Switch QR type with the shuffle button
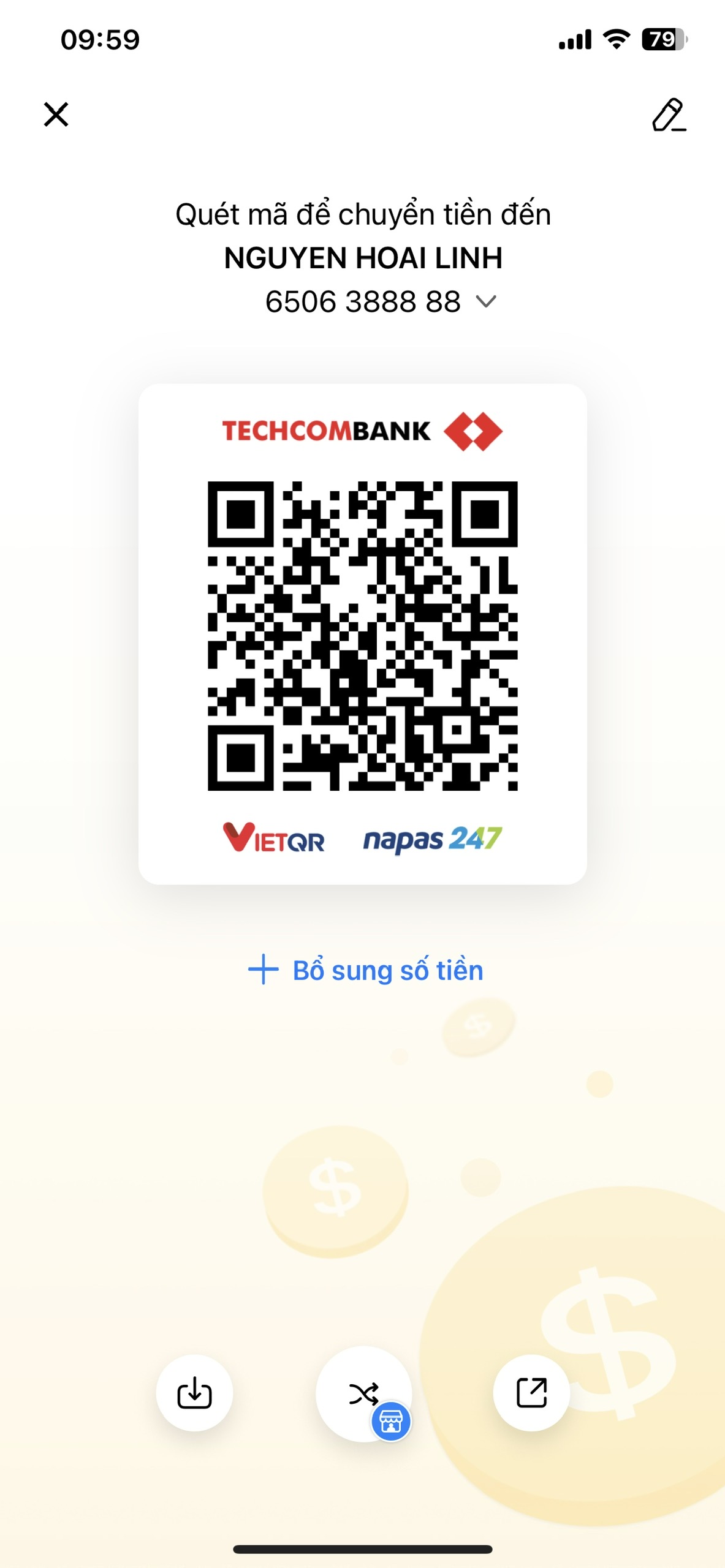This screenshot has height=1568, width=725. pyautogui.click(x=363, y=1393)
